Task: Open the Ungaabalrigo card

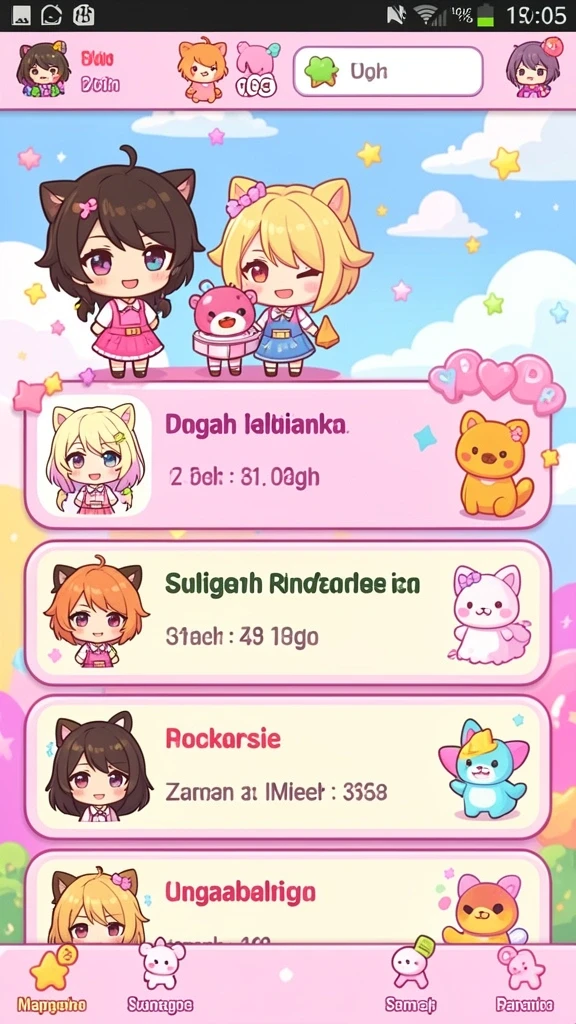Action: [x=287, y=897]
